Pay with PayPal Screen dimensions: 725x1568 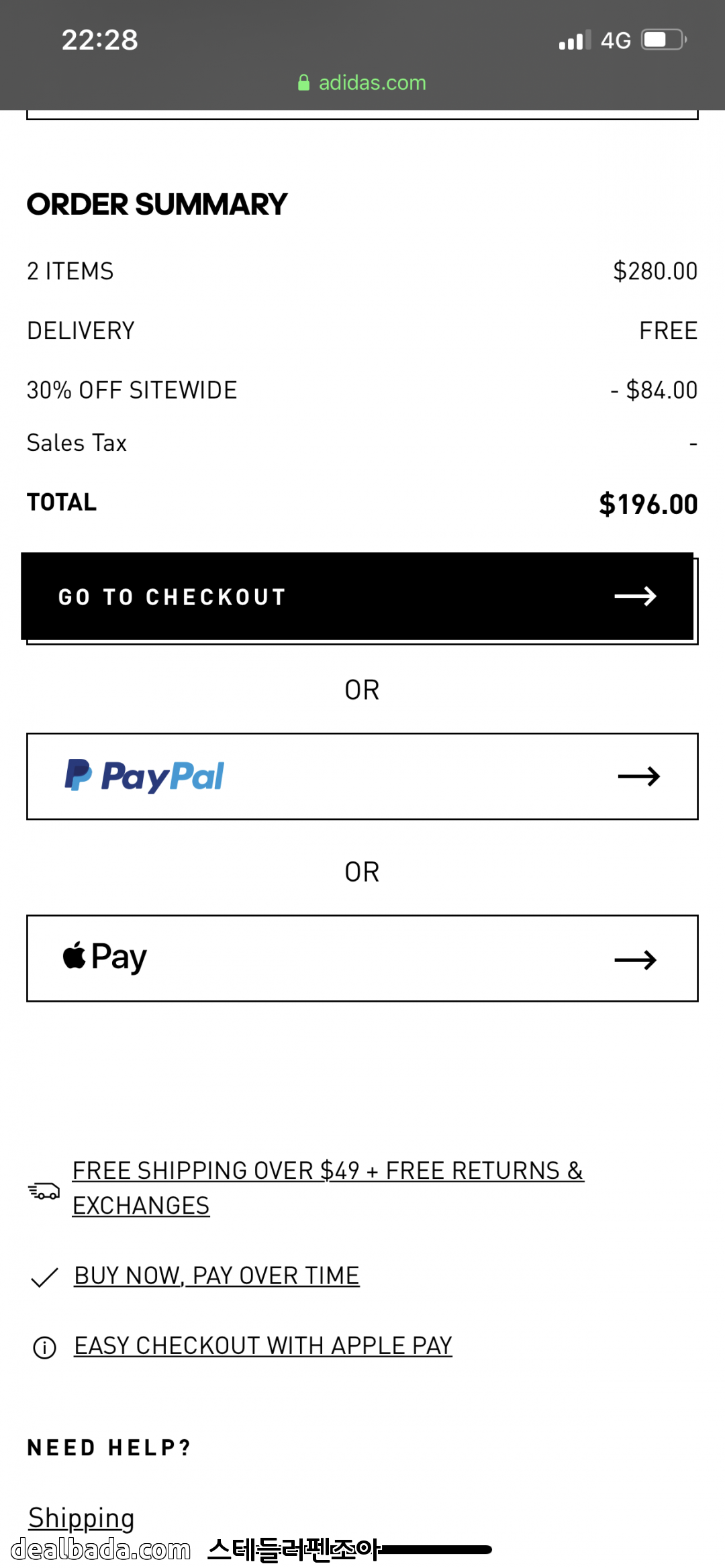pos(362,776)
